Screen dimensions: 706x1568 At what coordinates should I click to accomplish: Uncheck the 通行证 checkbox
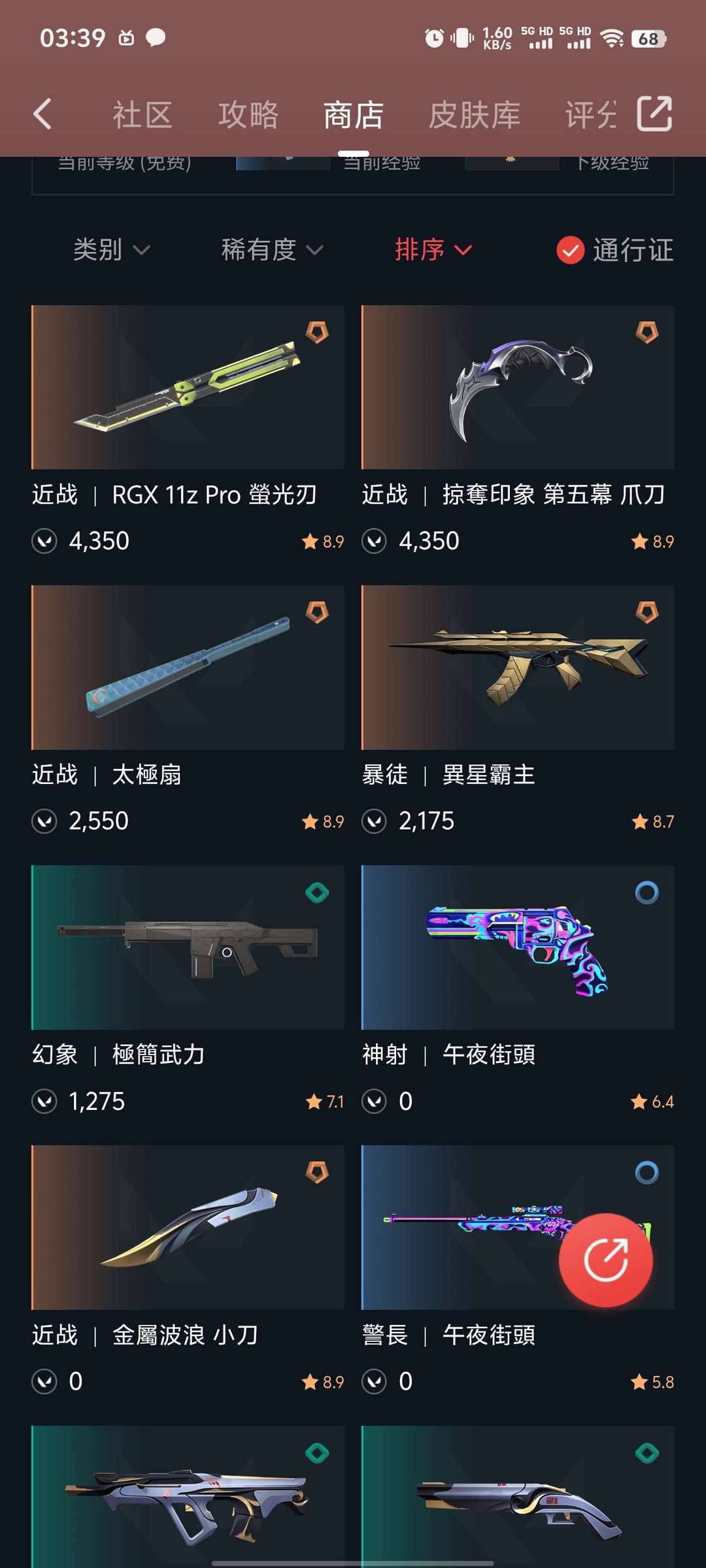click(570, 250)
